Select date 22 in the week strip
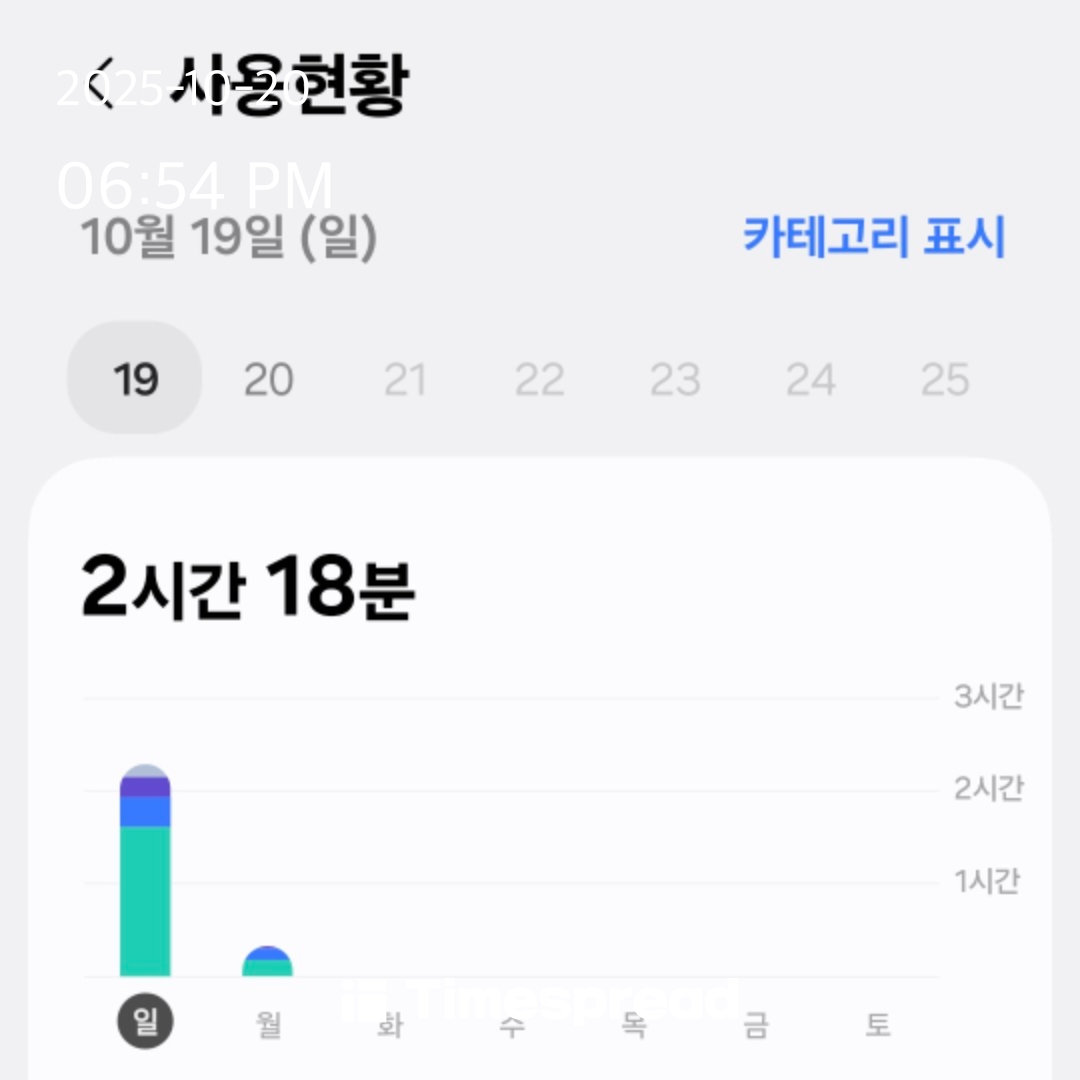This screenshot has height=1080, width=1080. (x=540, y=379)
